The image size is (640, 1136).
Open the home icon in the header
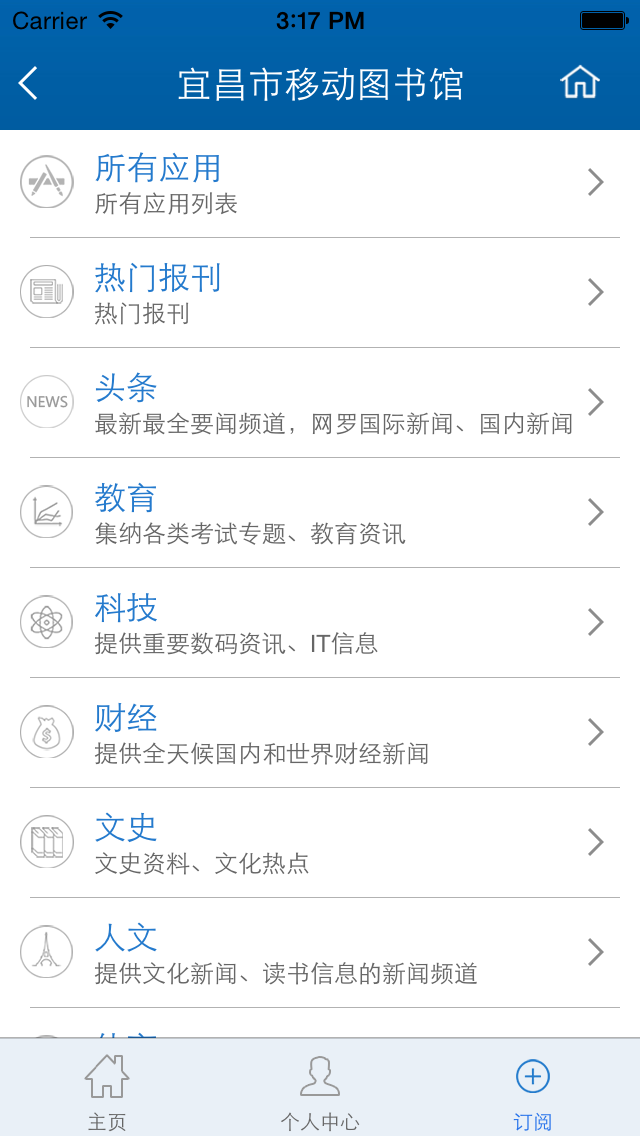coord(580,83)
